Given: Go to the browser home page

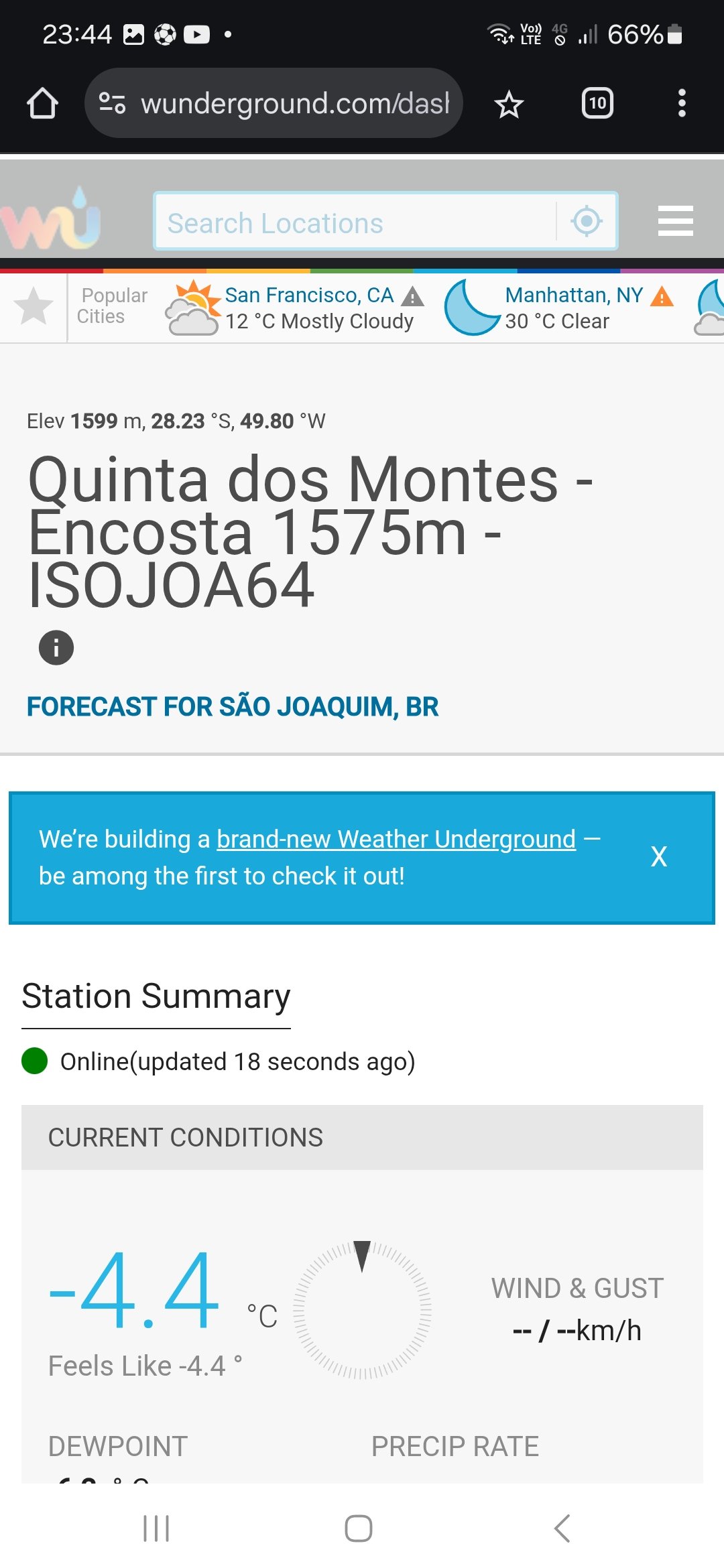Looking at the screenshot, I should (42, 103).
